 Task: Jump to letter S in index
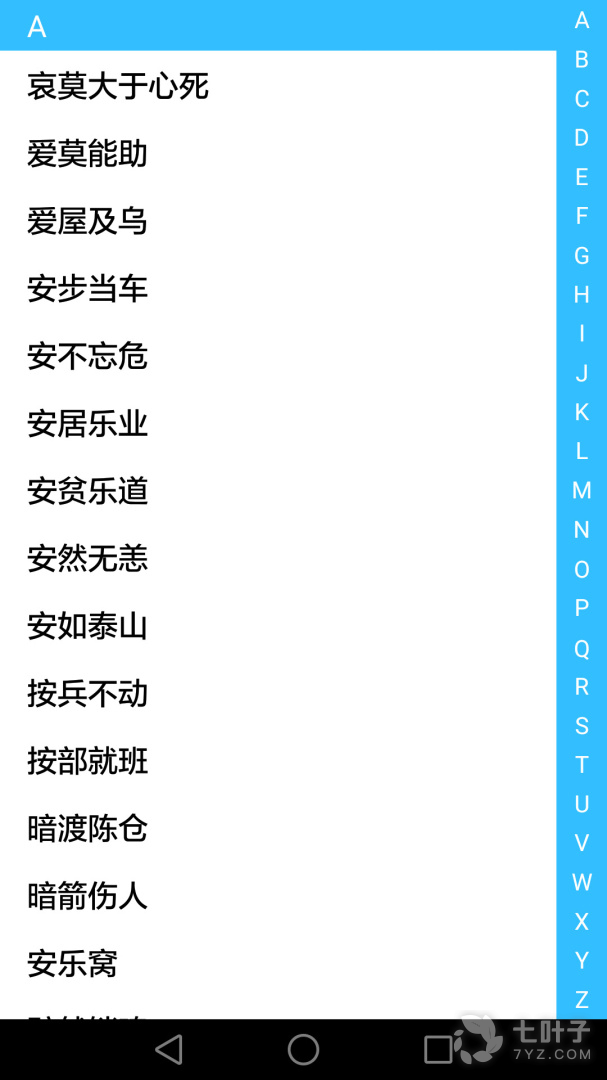581,726
